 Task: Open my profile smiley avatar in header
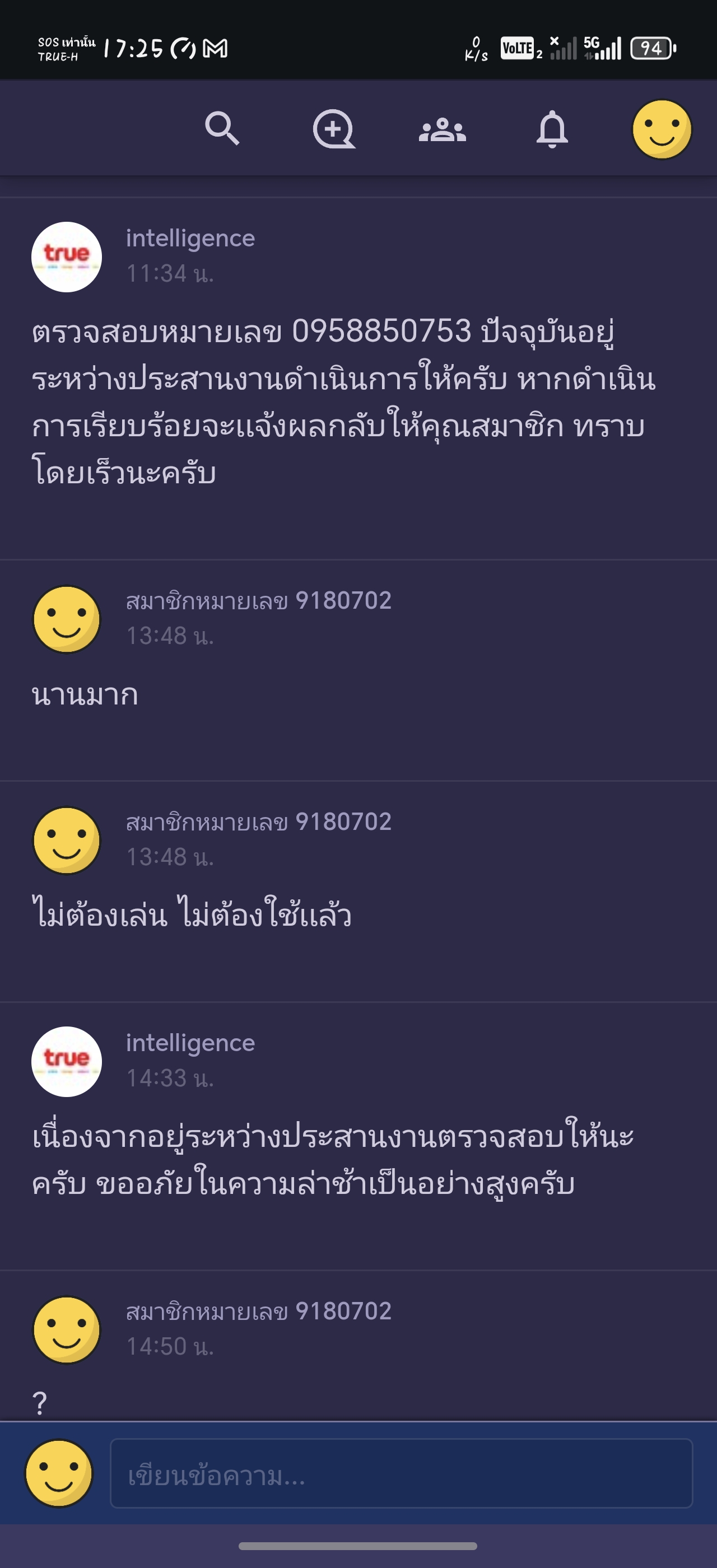click(x=662, y=129)
